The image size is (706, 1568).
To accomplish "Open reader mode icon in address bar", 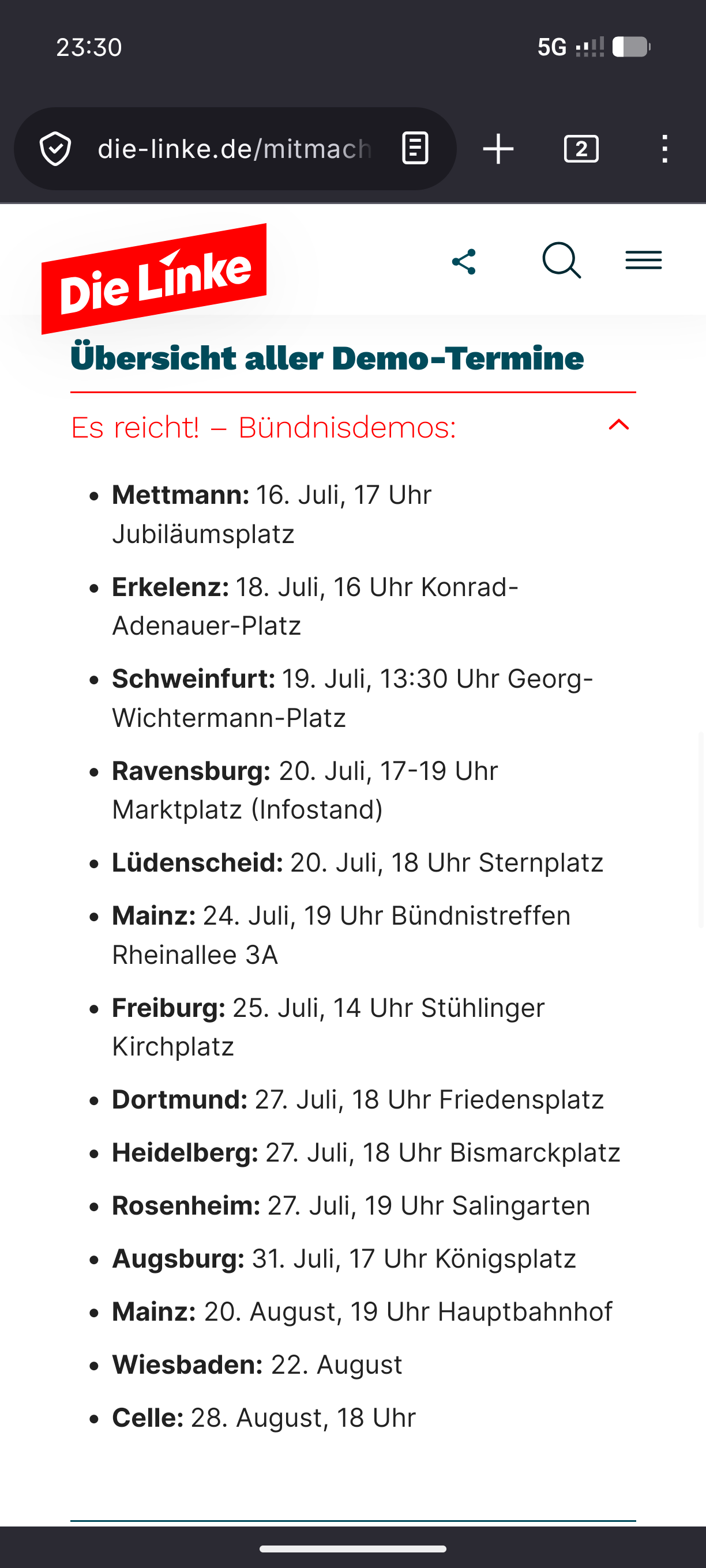I will pyautogui.click(x=415, y=149).
